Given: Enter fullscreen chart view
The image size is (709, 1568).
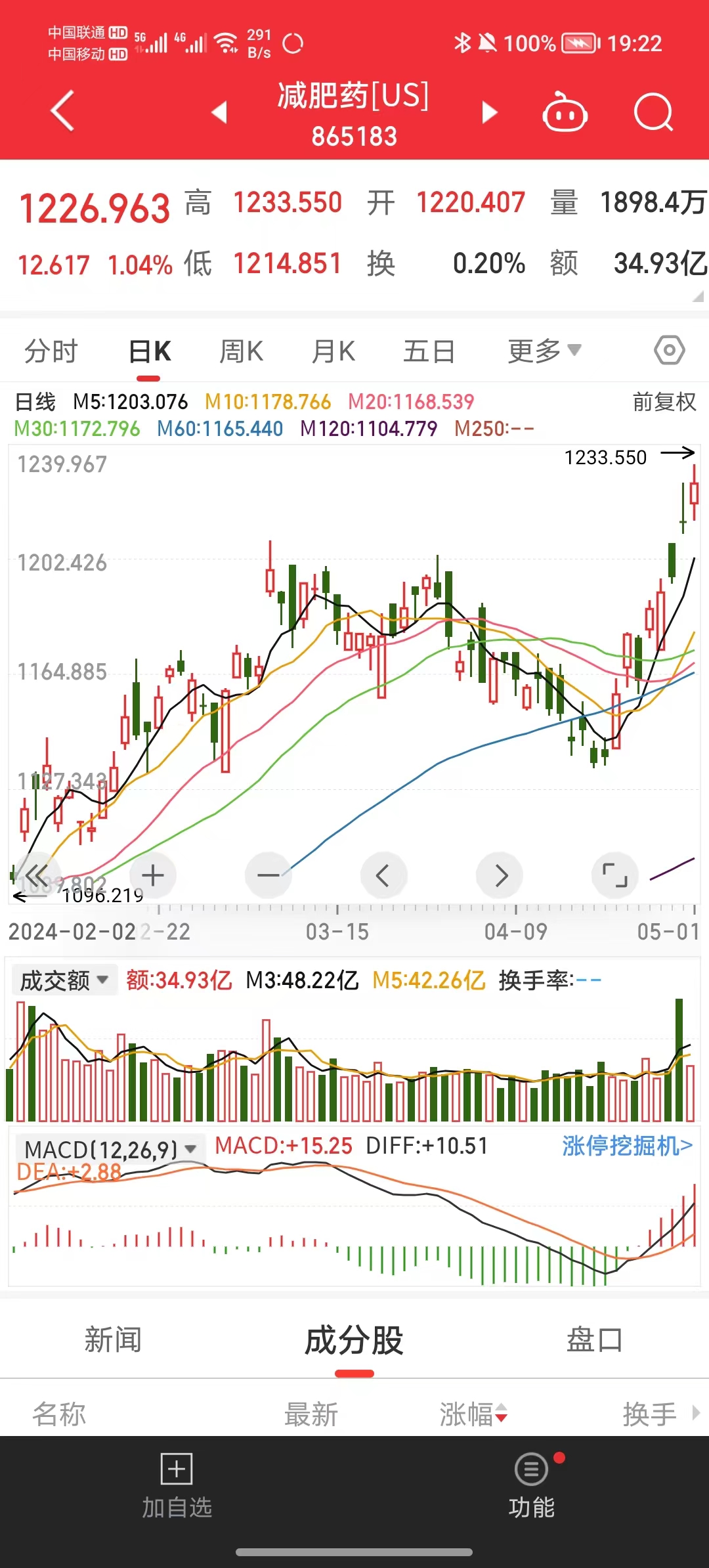Looking at the screenshot, I should (x=614, y=875).
